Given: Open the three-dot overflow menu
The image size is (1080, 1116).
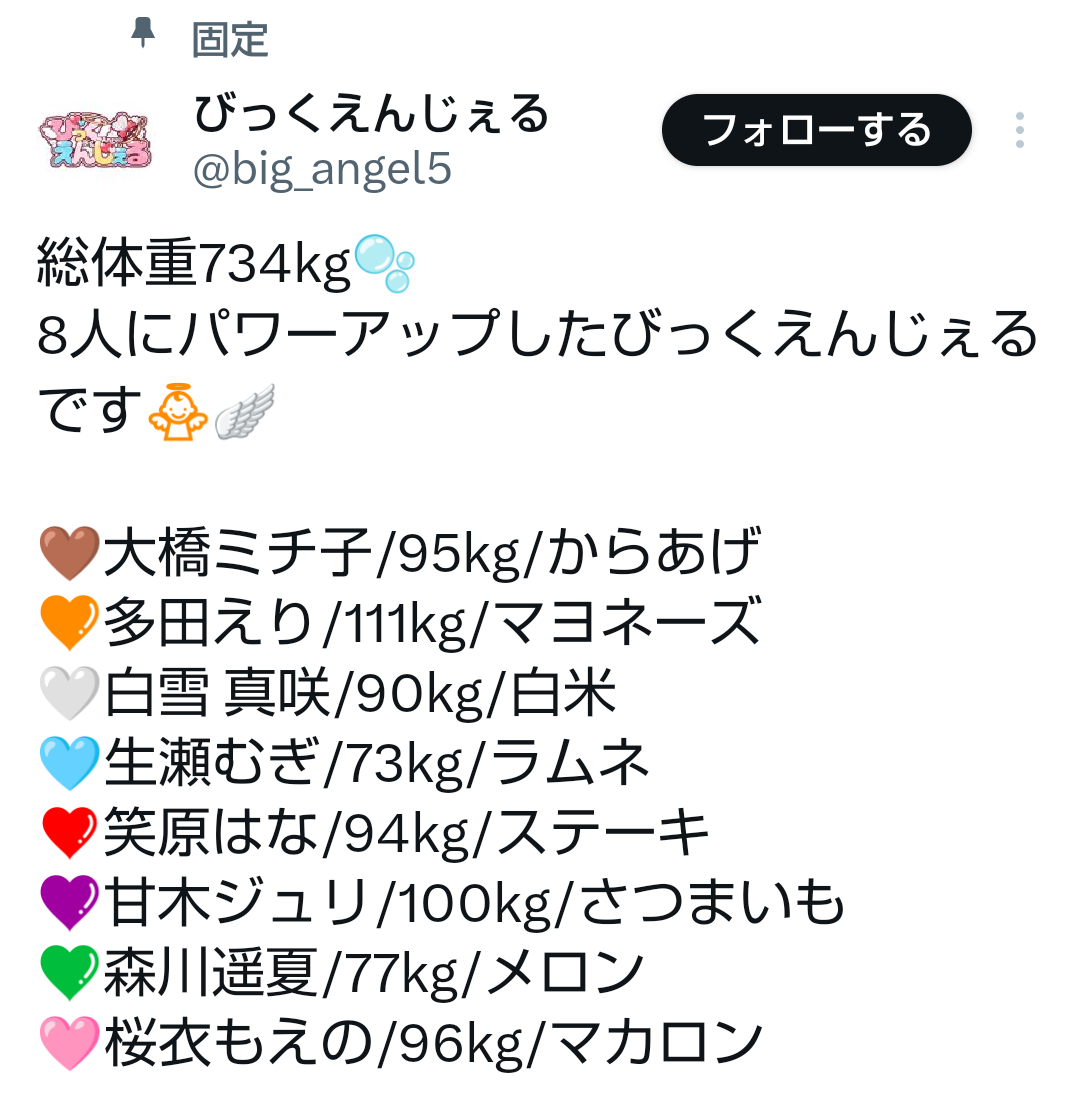Looking at the screenshot, I should (x=1019, y=130).
